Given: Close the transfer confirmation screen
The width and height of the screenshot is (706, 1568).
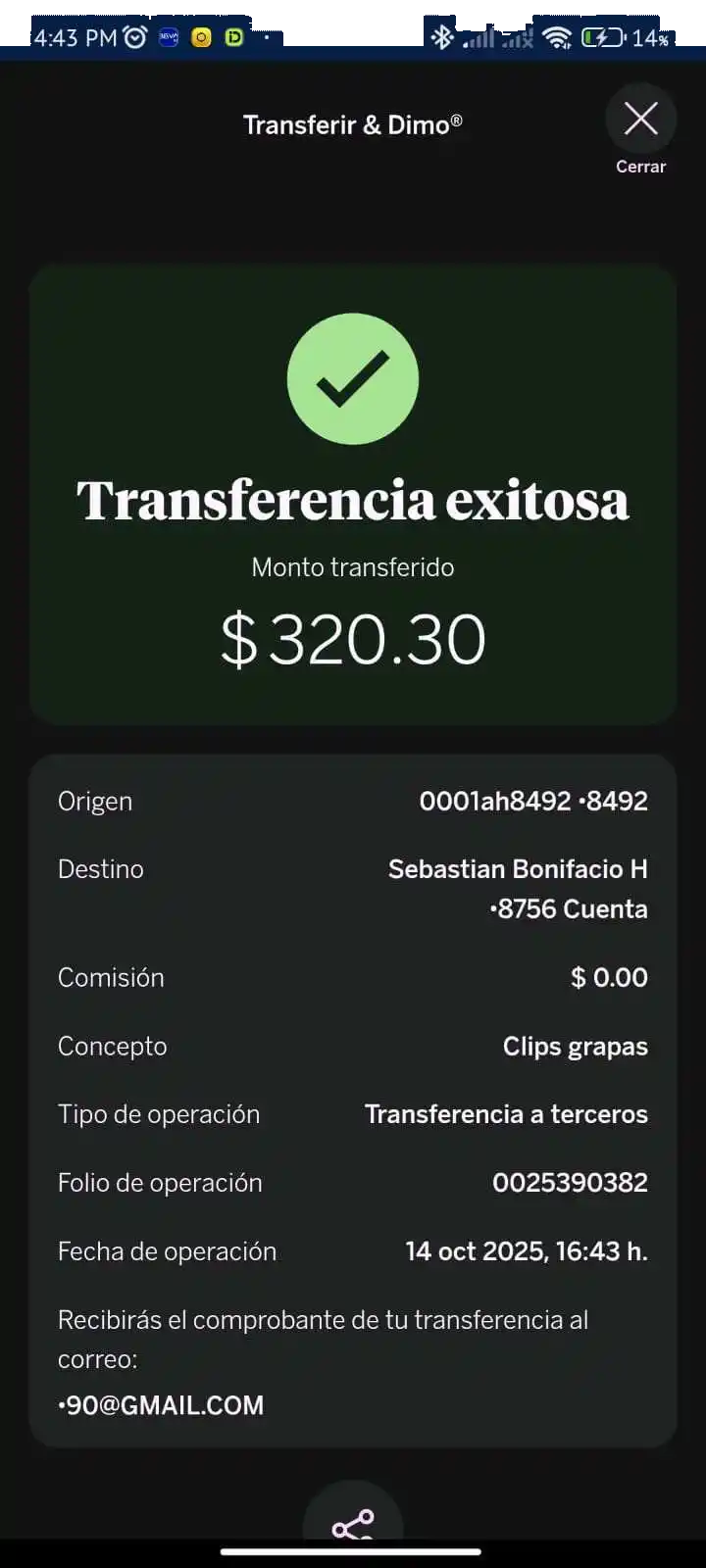Looking at the screenshot, I should click(640, 120).
